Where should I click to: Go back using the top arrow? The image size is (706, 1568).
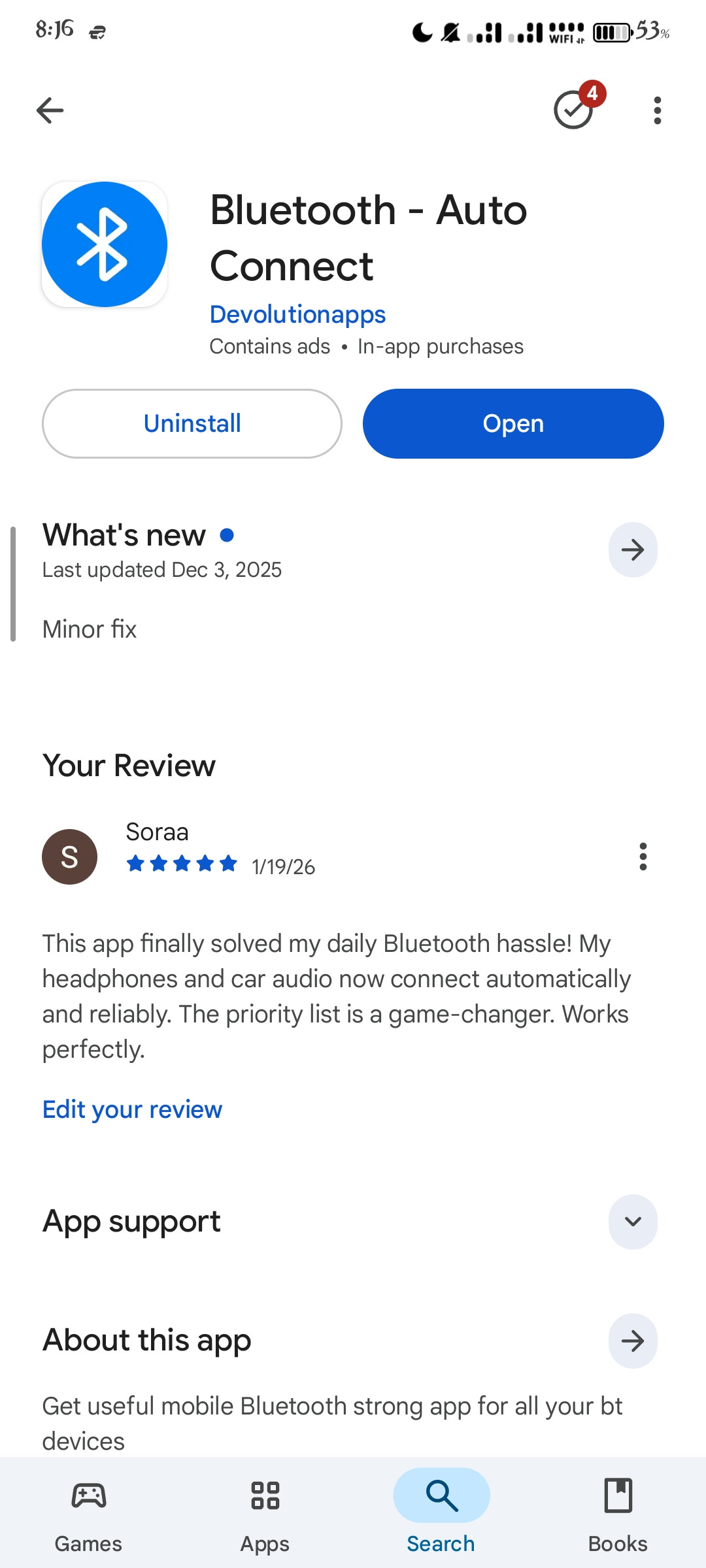(50, 110)
